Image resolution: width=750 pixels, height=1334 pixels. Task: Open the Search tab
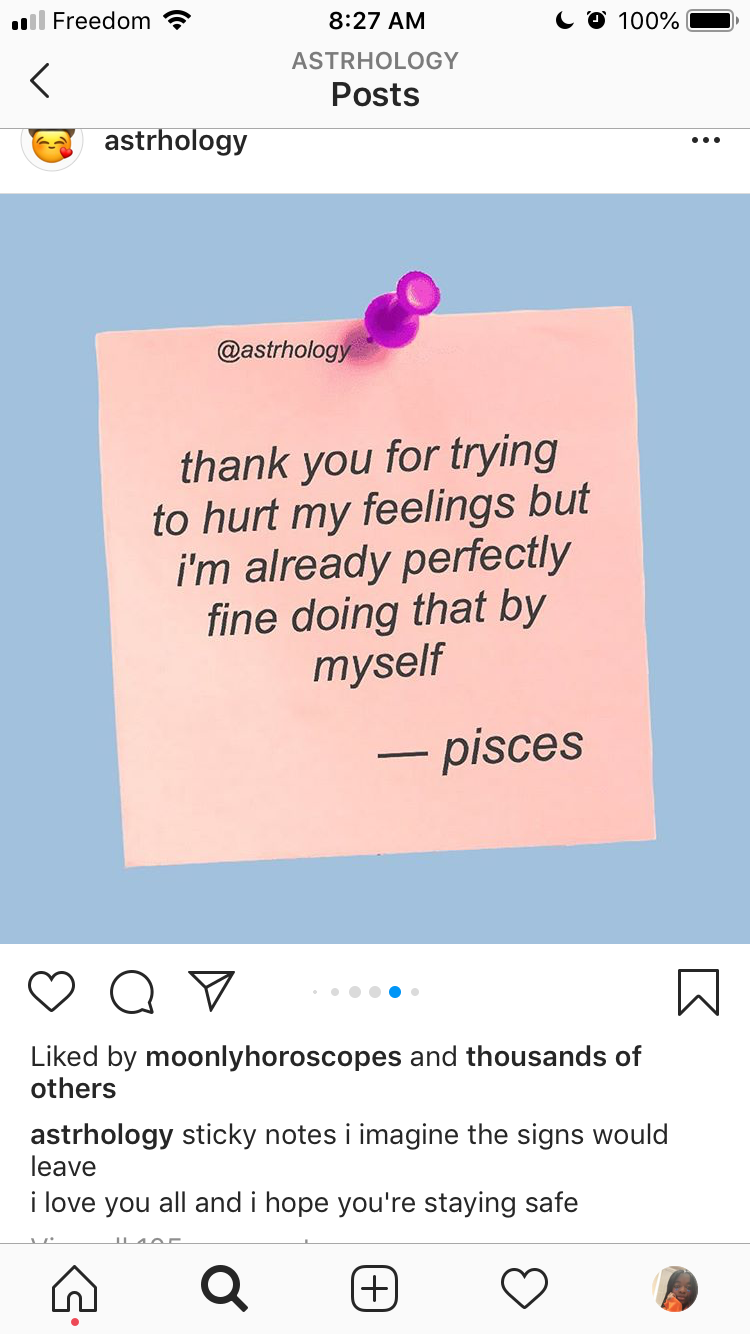click(x=225, y=1289)
